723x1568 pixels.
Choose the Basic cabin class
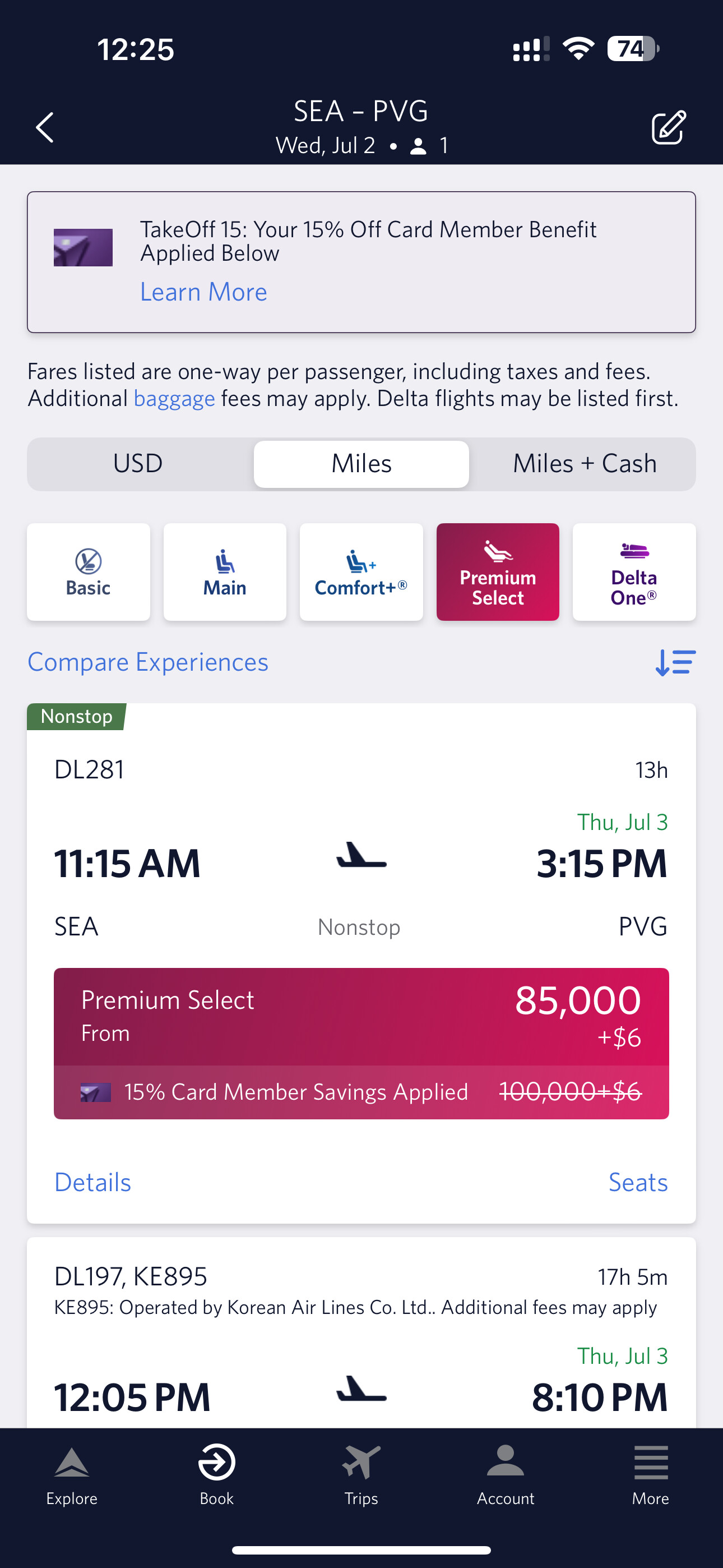pos(88,572)
